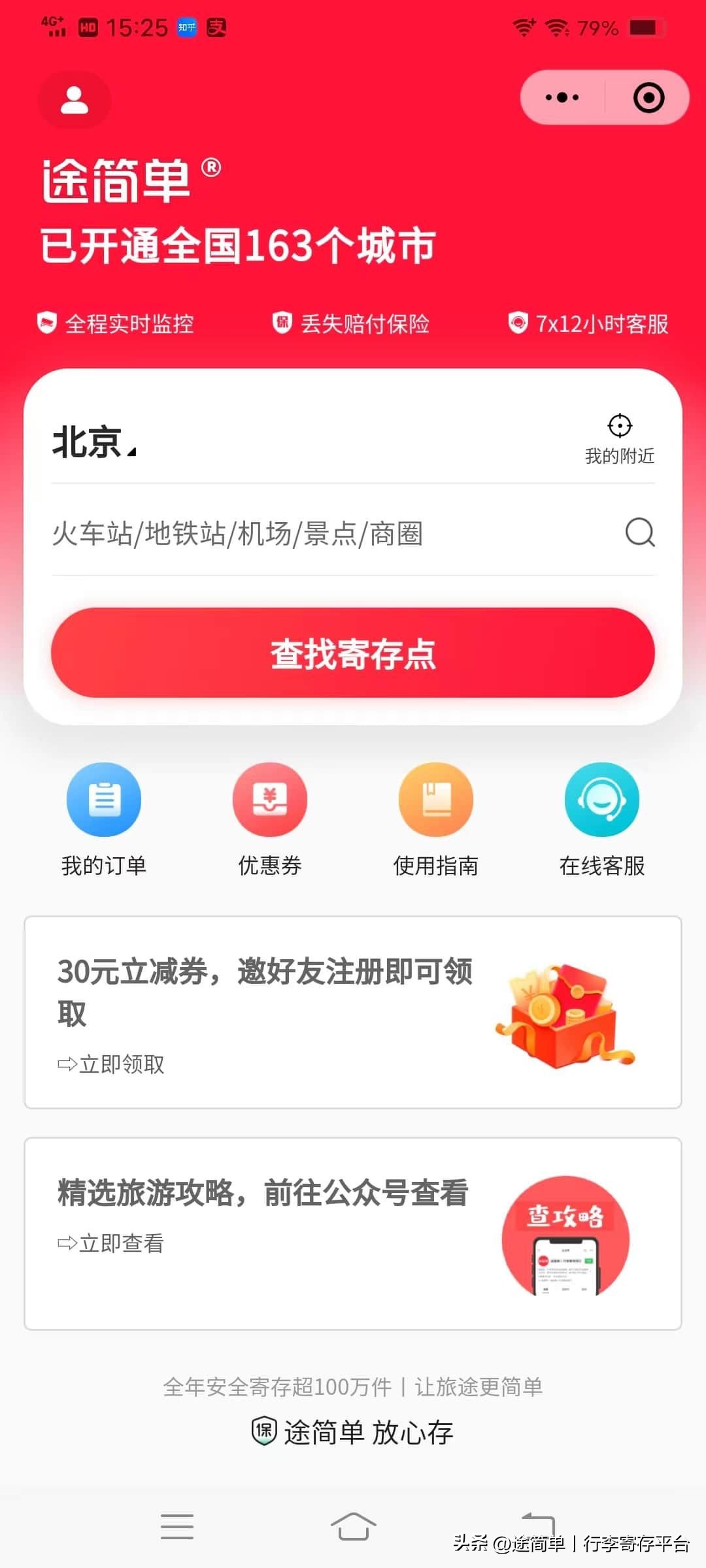Expand 立即查看 with its arrow
Viewport: 706px width, 1568px height.
[x=112, y=1243]
